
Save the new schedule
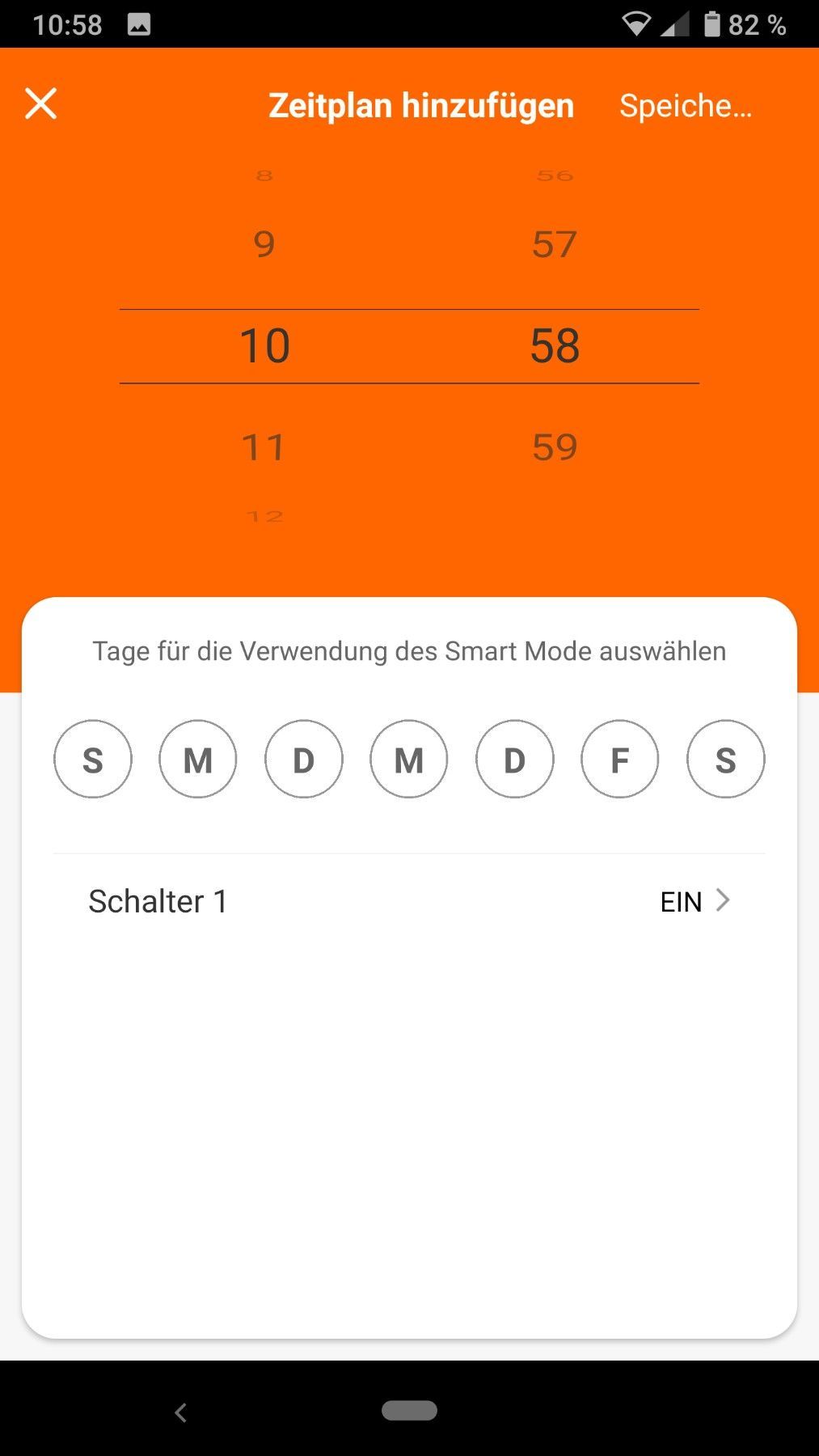pyautogui.click(x=685, y=106)
